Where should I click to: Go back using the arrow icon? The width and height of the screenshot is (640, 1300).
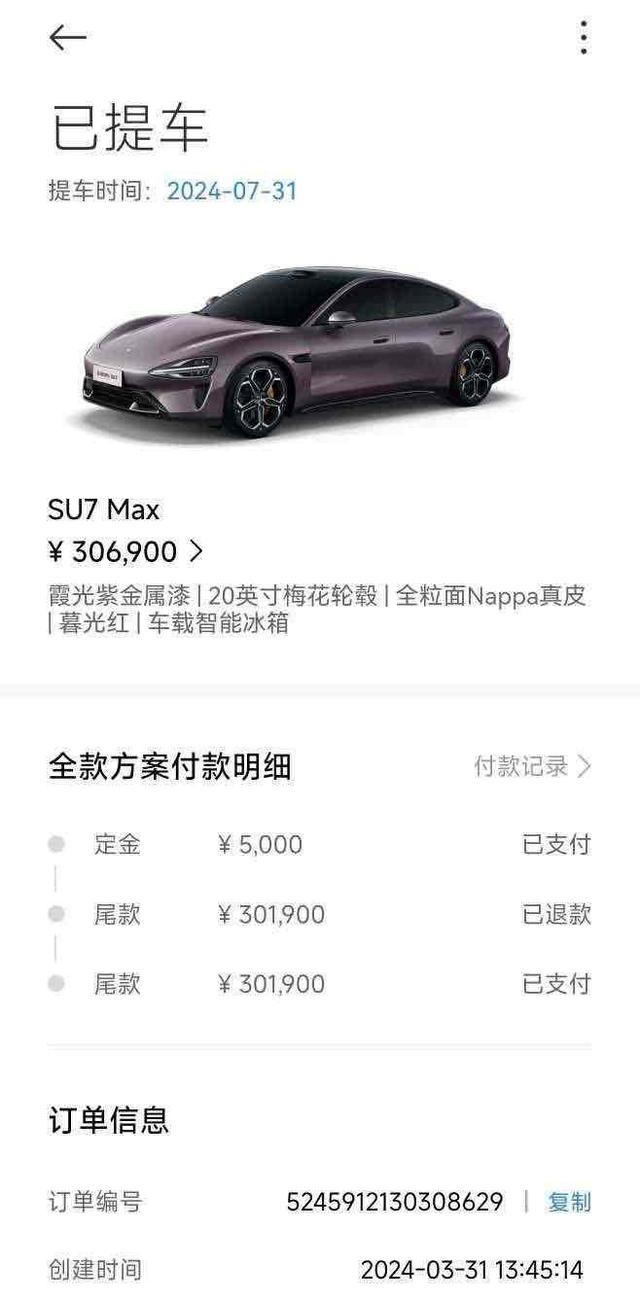(x=68, y=38)
